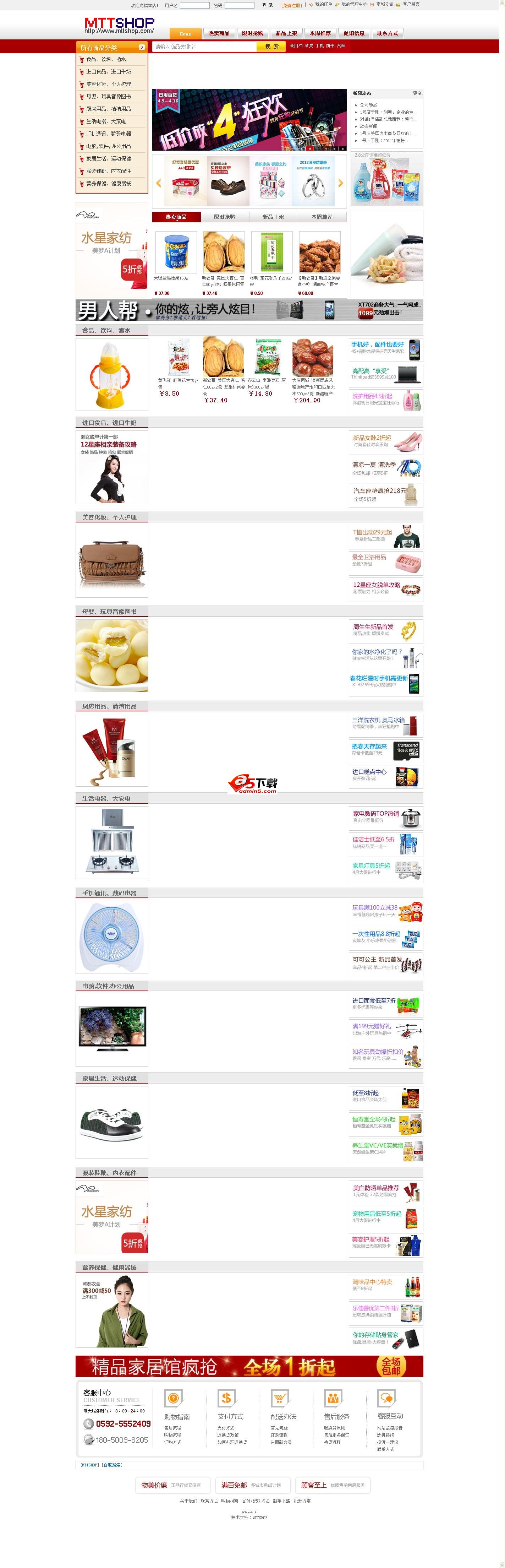Show the next carousel items with right arrow
Image resolution: width=505 pixels, height=1568 pixels.
pyautogui.click(x=340, y=183)
